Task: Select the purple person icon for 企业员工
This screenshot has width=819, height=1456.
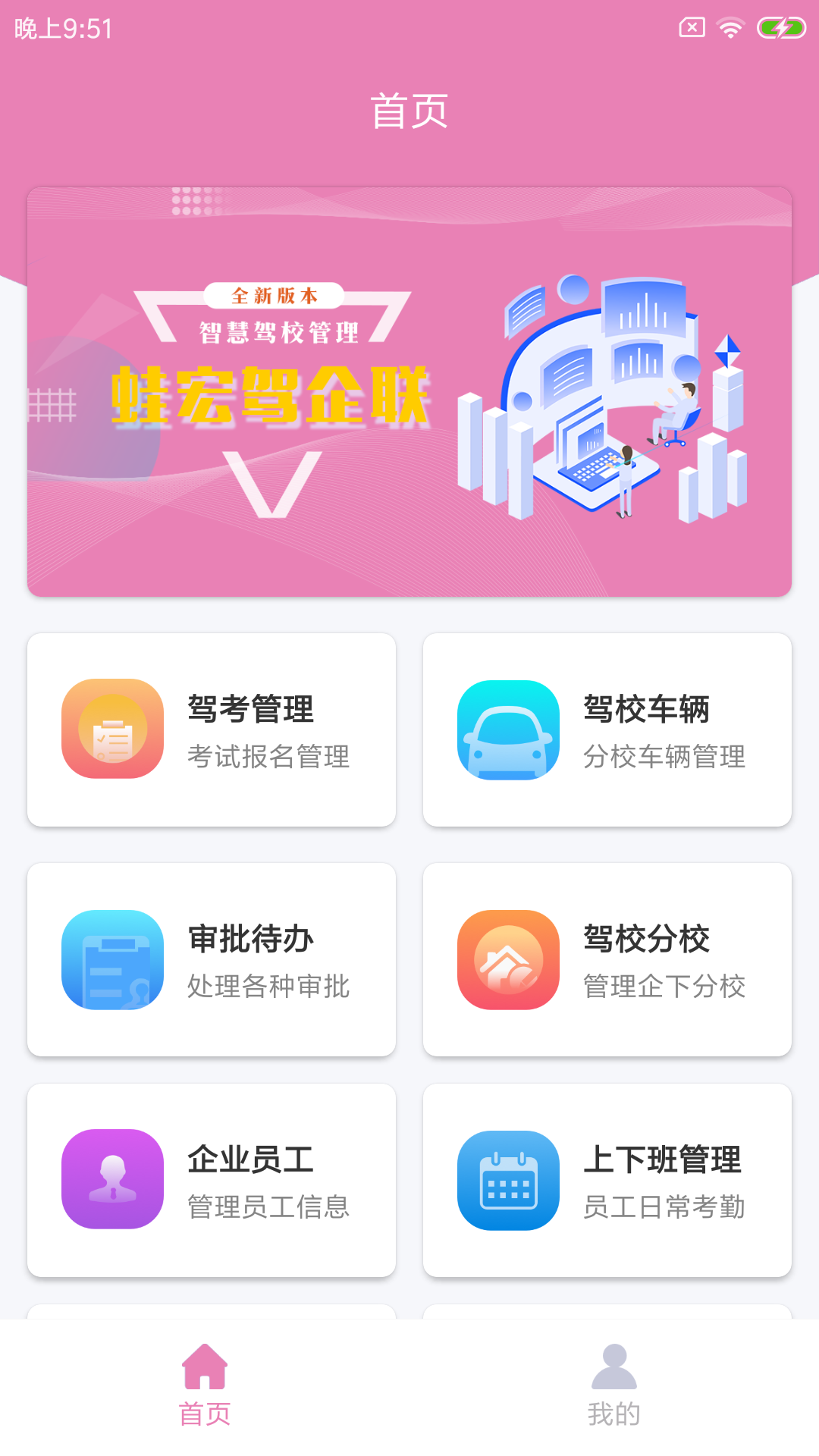Action: coord(112,1179)
